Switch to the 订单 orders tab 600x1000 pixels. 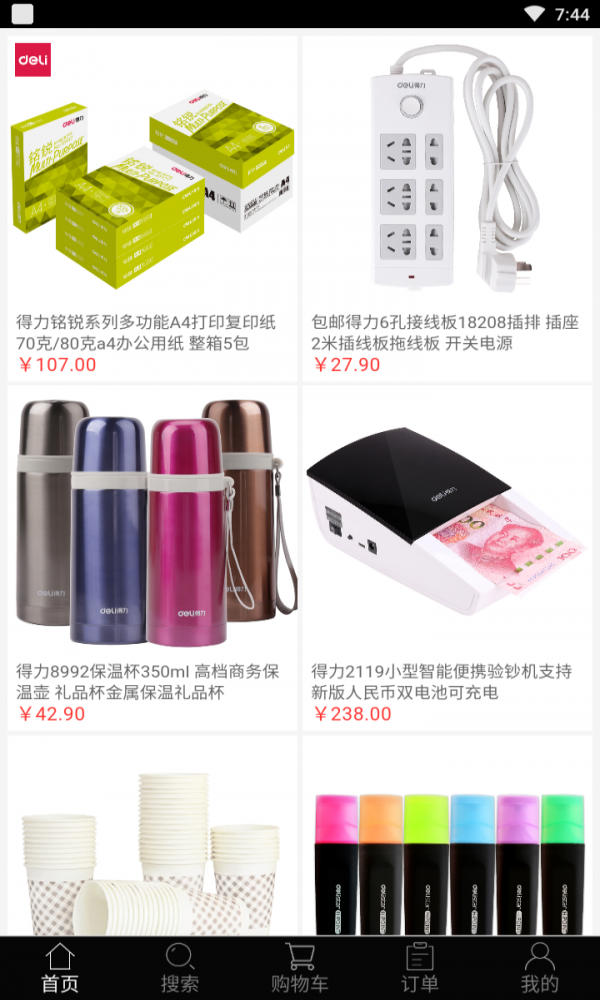coord(420,968)
